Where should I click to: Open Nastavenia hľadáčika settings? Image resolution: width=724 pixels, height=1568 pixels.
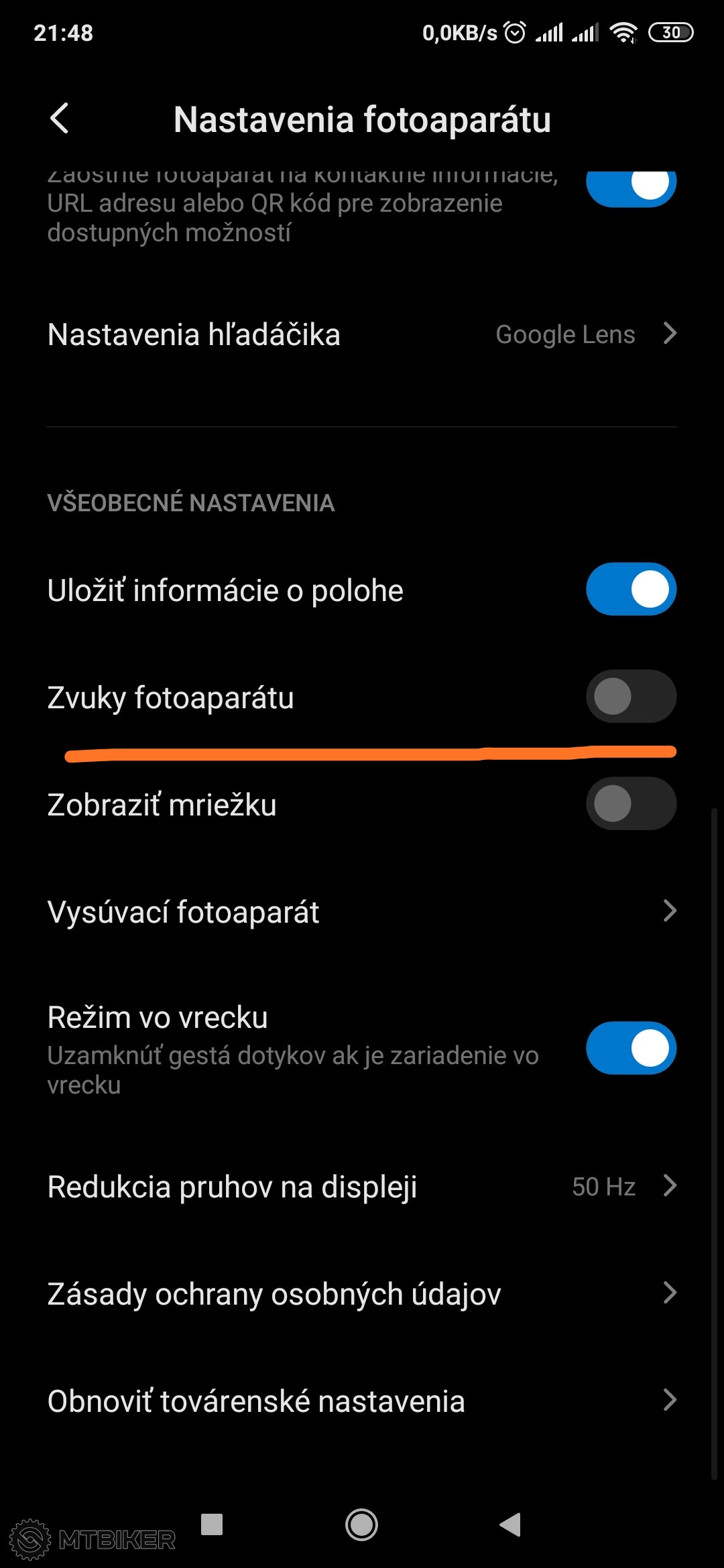362,334
